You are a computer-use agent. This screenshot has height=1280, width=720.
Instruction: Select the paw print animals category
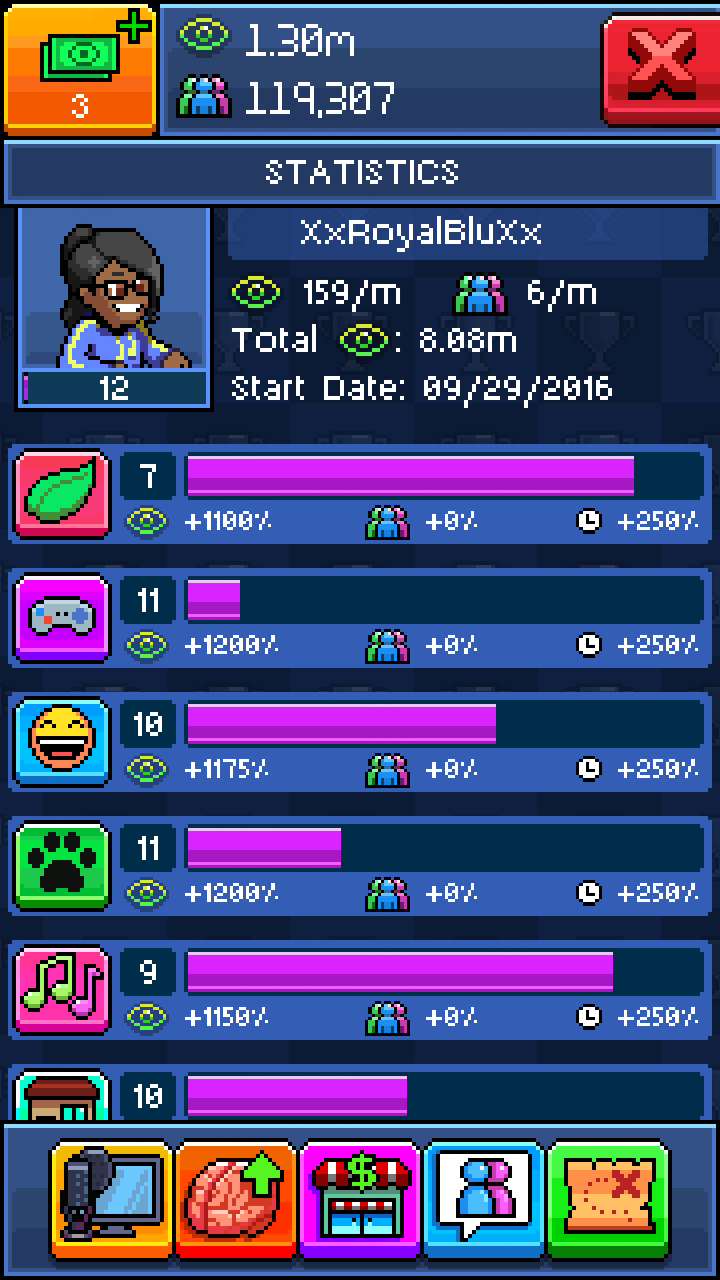(x=62, y=865)
